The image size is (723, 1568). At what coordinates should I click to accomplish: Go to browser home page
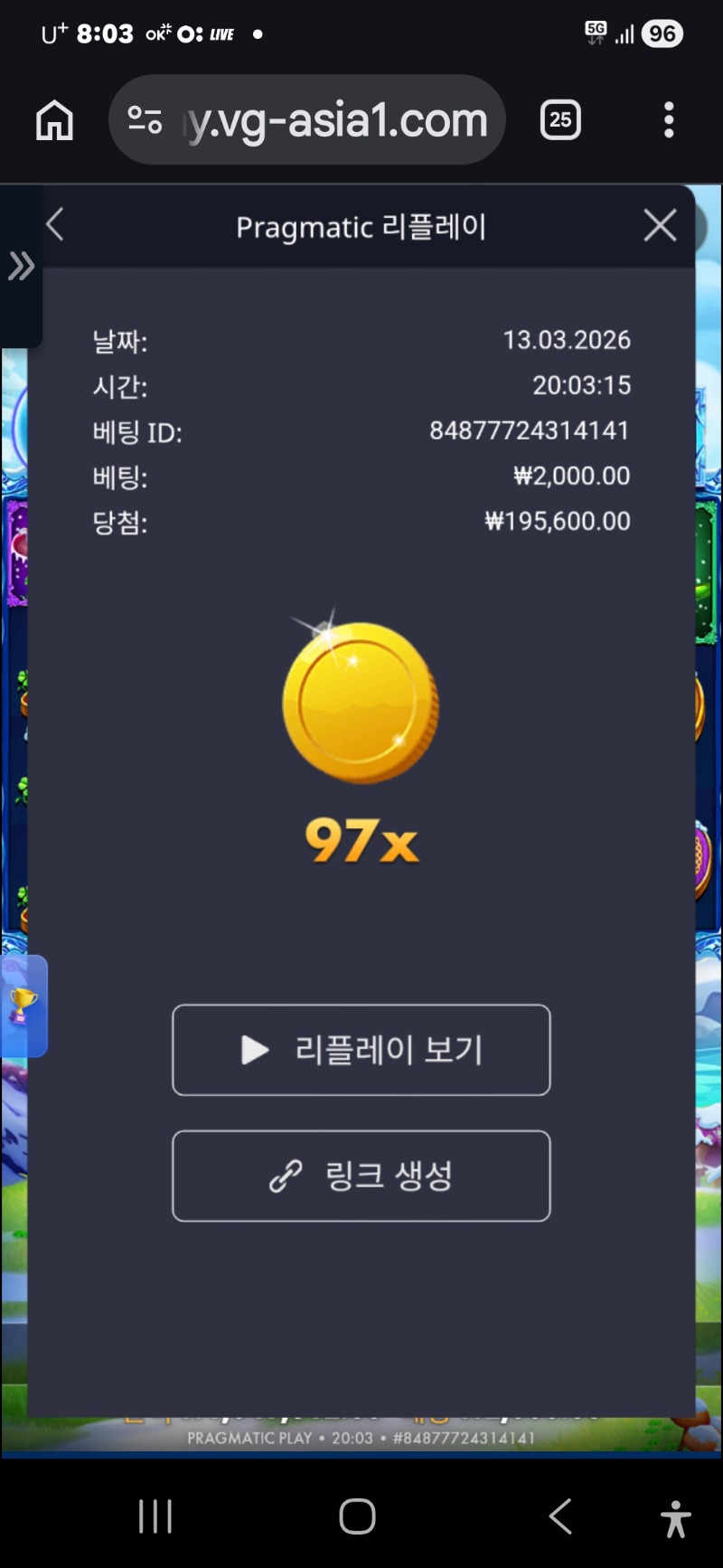coord(54,119)
